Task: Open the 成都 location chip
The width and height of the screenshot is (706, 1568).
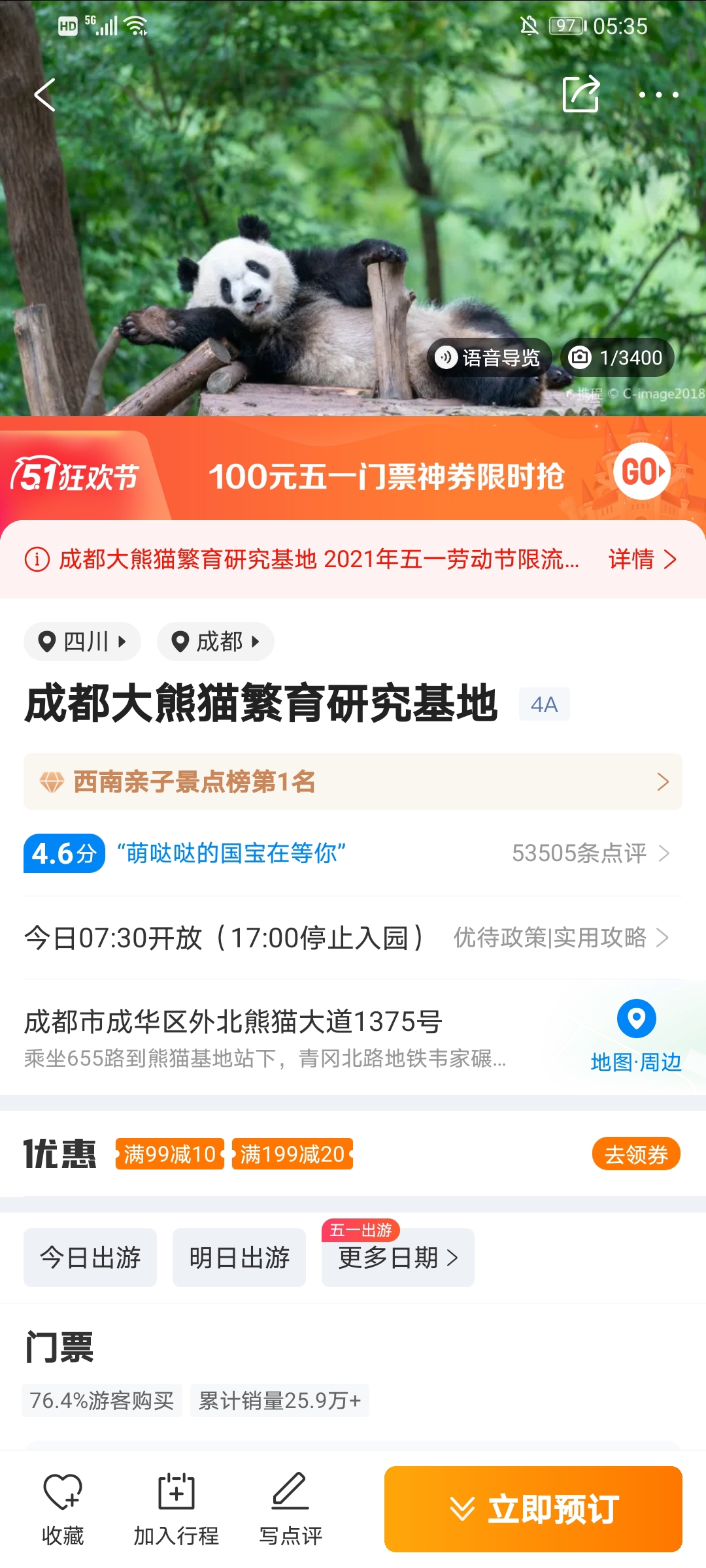Action: [216, 642]
